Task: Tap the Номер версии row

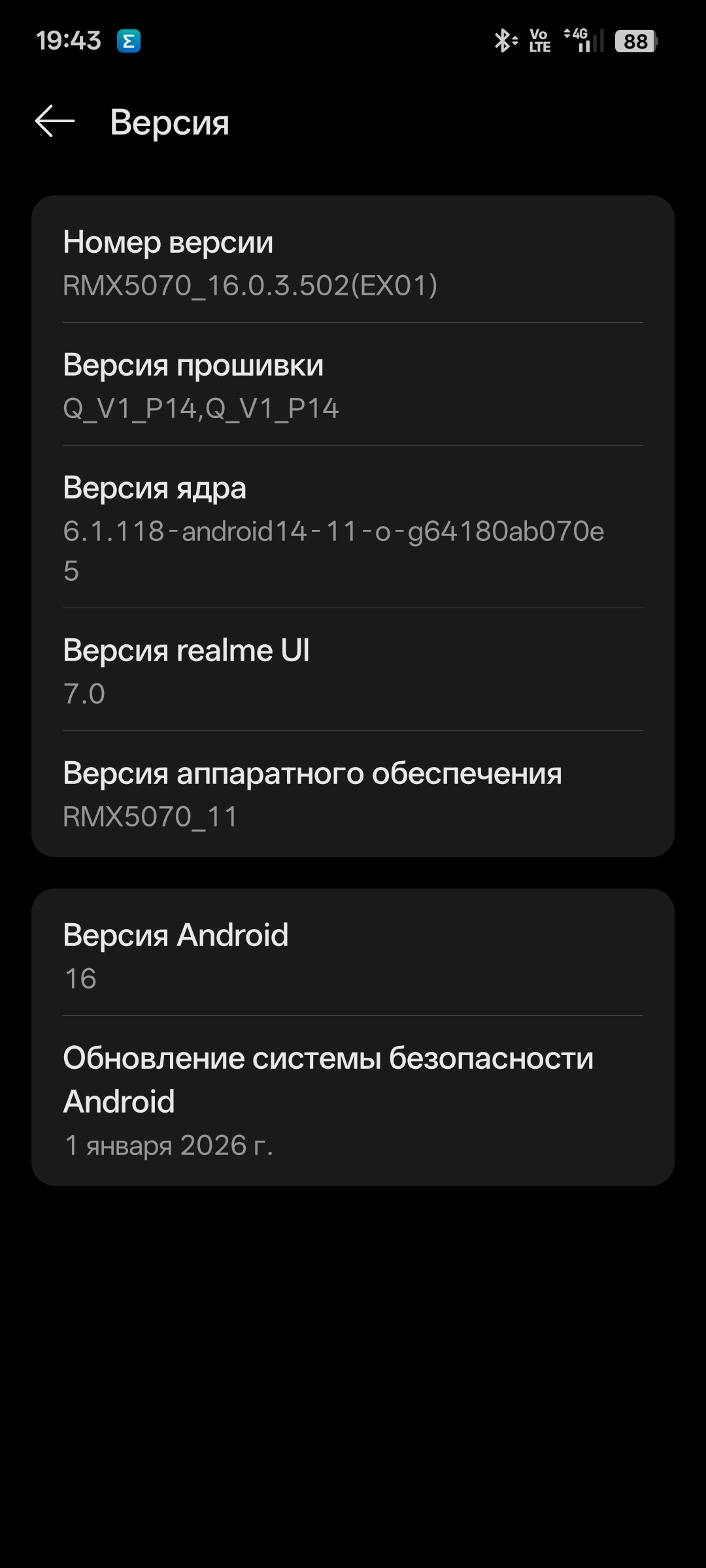Action: [x=353, y=263]
